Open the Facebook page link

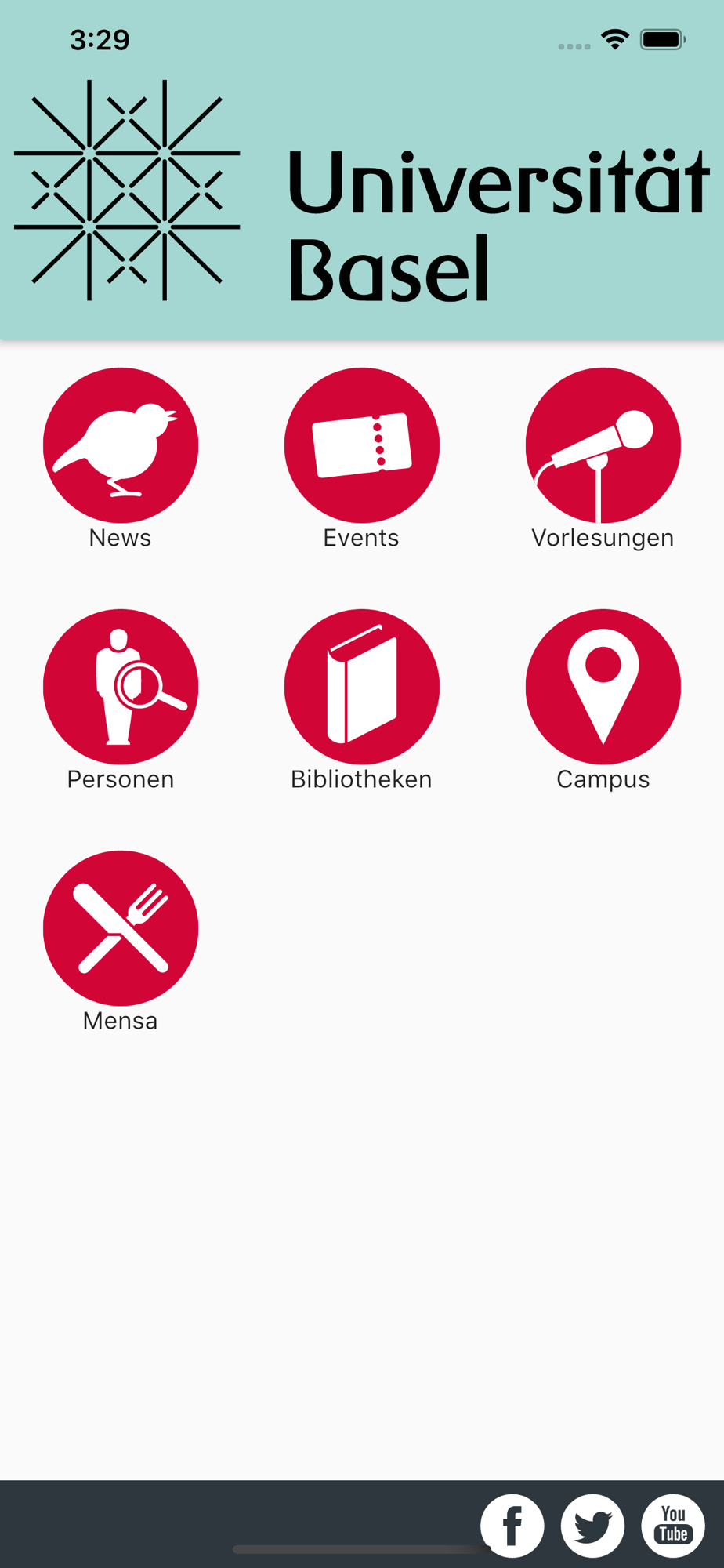(x=512, y=1526)
